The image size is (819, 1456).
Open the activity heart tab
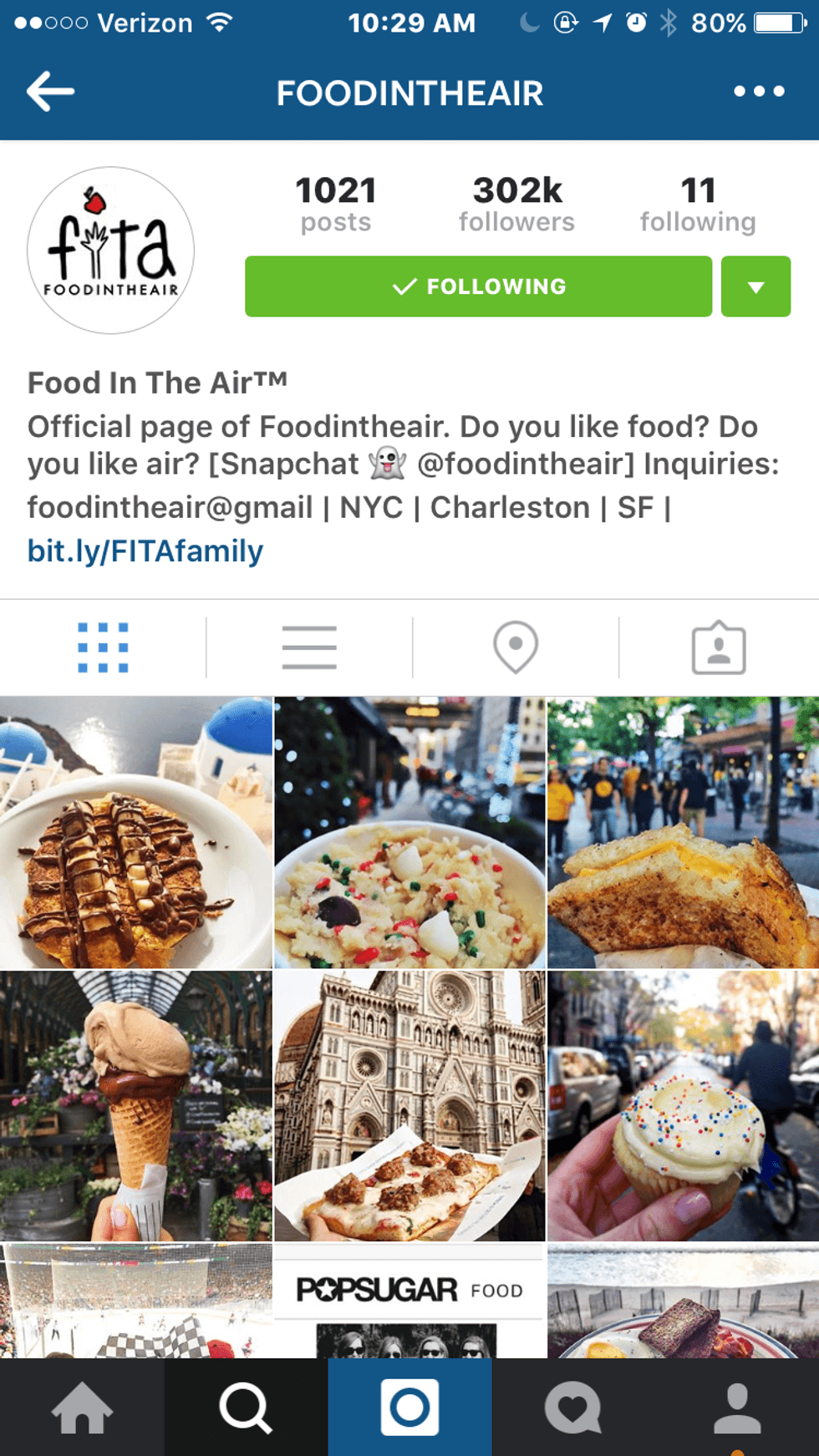click(573, 1408)
